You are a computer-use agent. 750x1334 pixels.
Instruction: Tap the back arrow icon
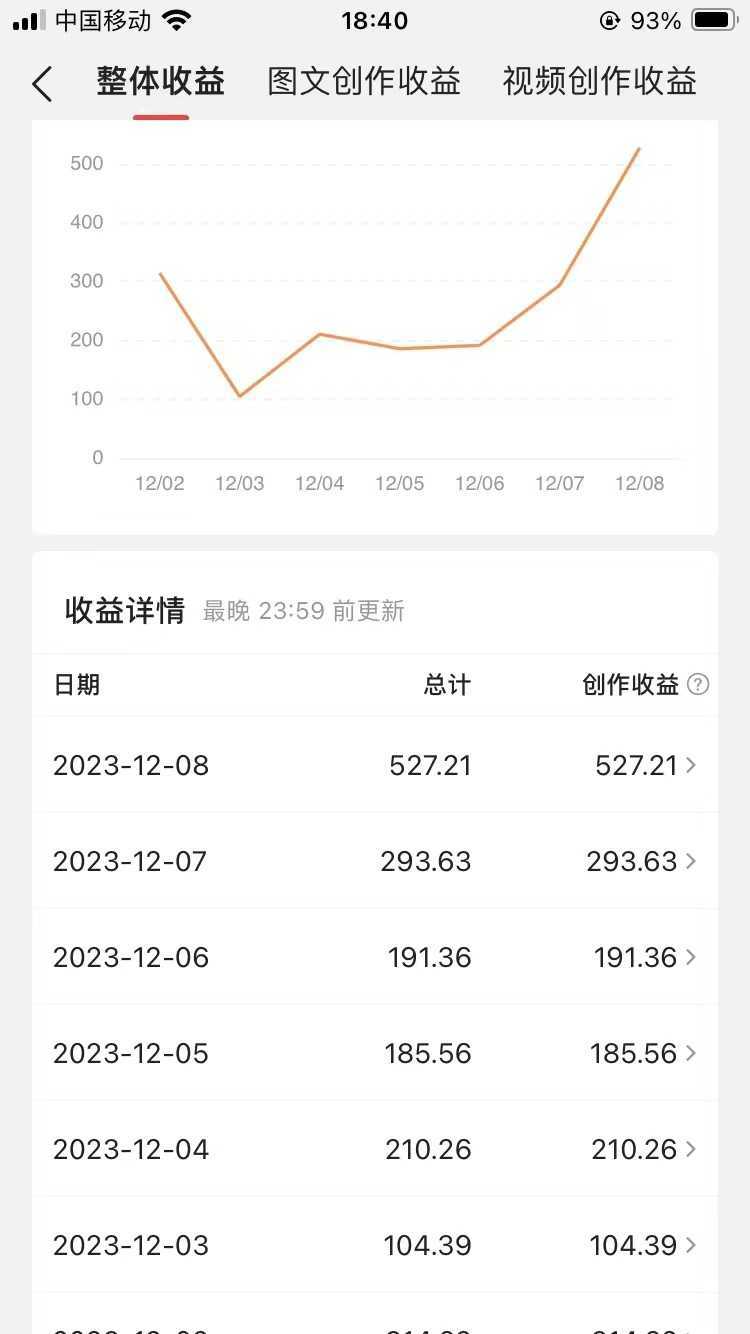pyautogui.click(x=41, y=84)
